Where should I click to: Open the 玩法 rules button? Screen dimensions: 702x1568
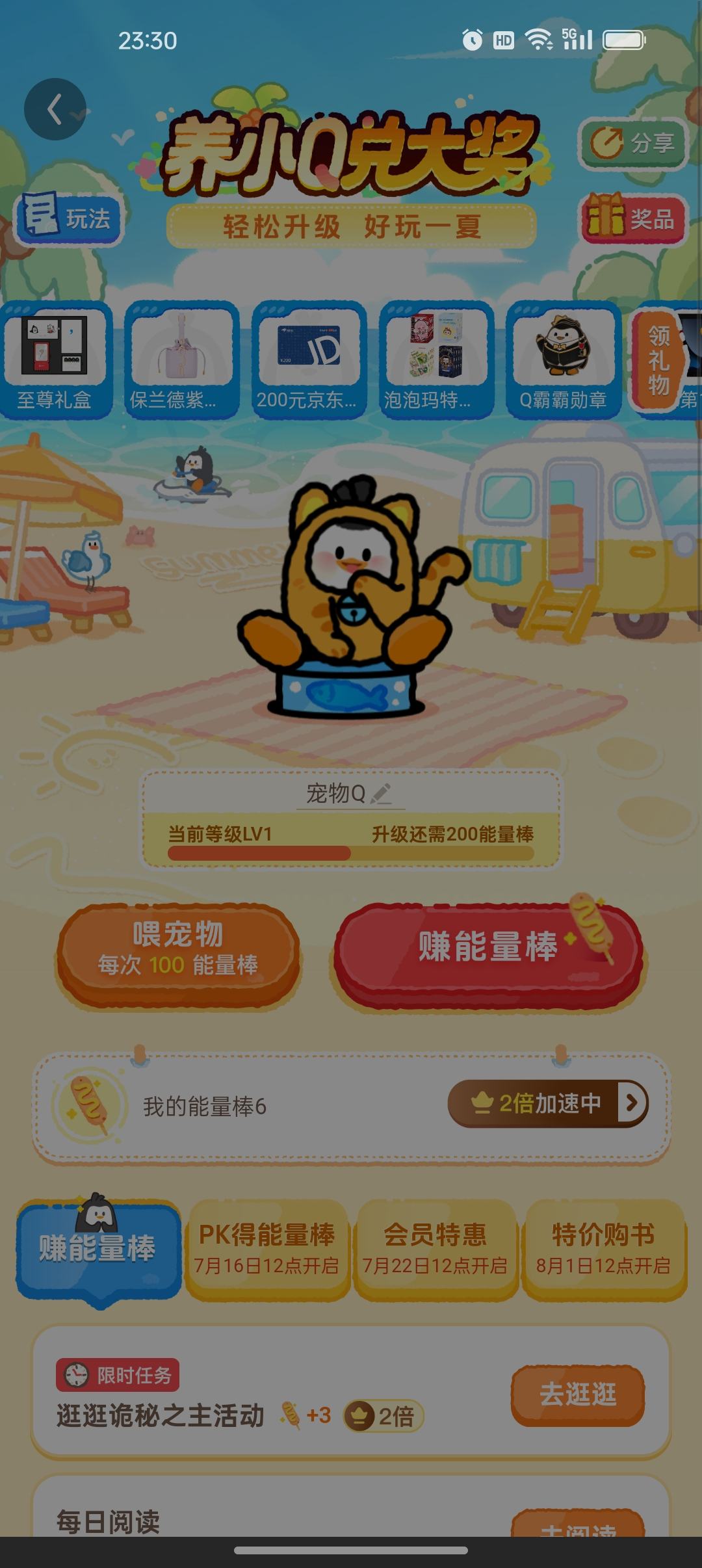(68, 218)
